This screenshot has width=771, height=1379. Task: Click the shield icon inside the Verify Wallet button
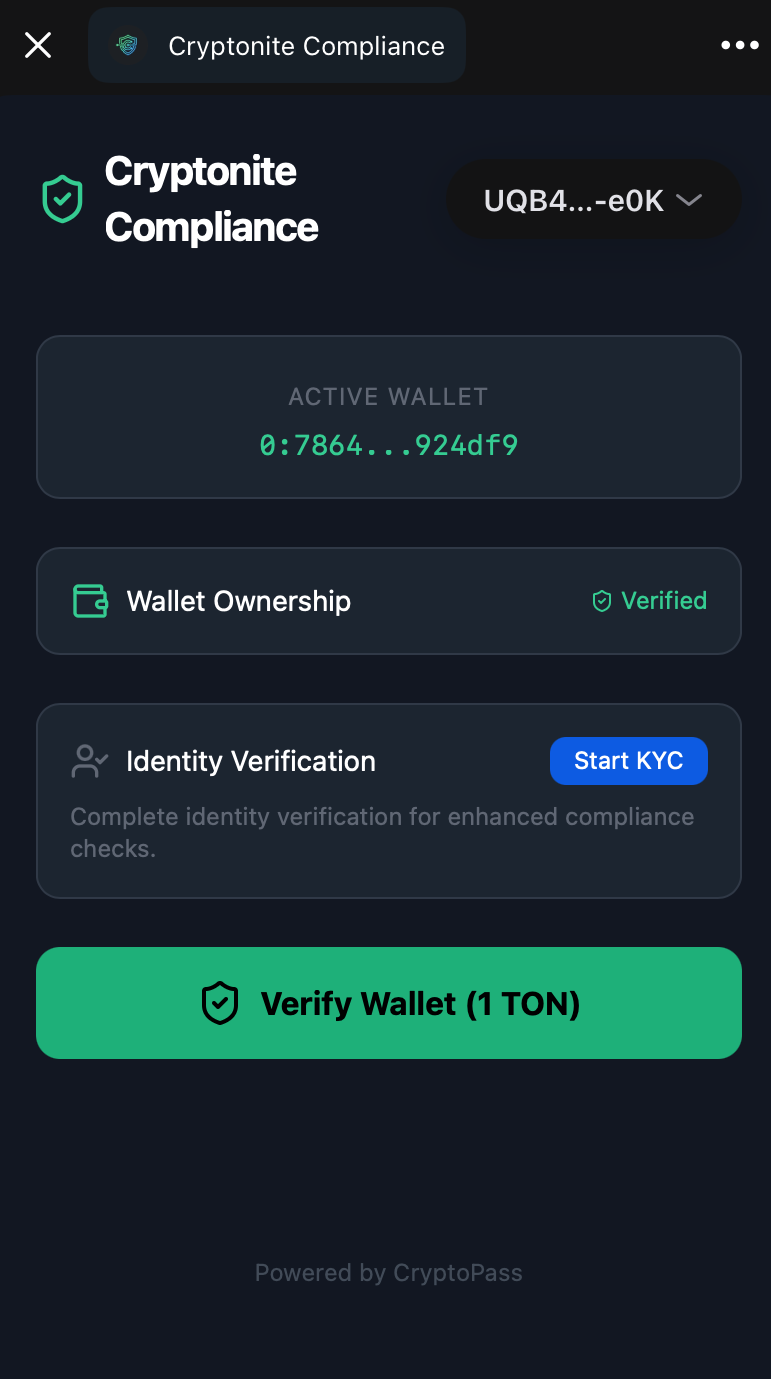(x=219, y=1002)
